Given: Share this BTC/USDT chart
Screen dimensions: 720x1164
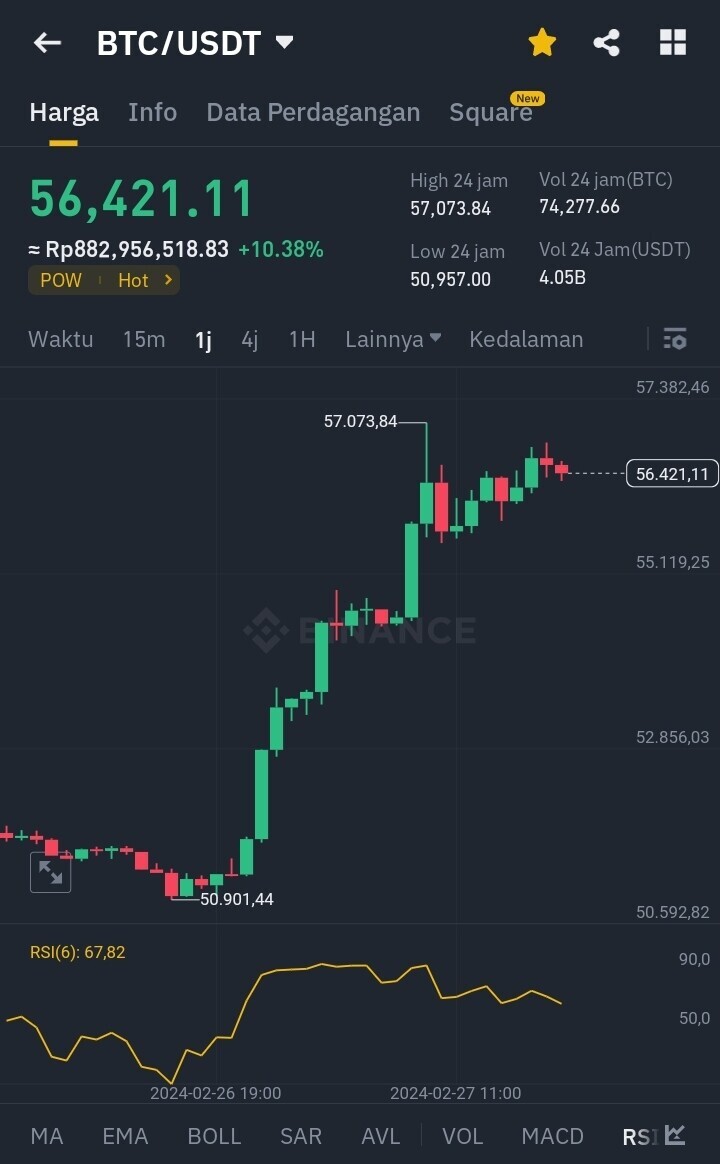Looking at the screenshot, I should [606, 42].
